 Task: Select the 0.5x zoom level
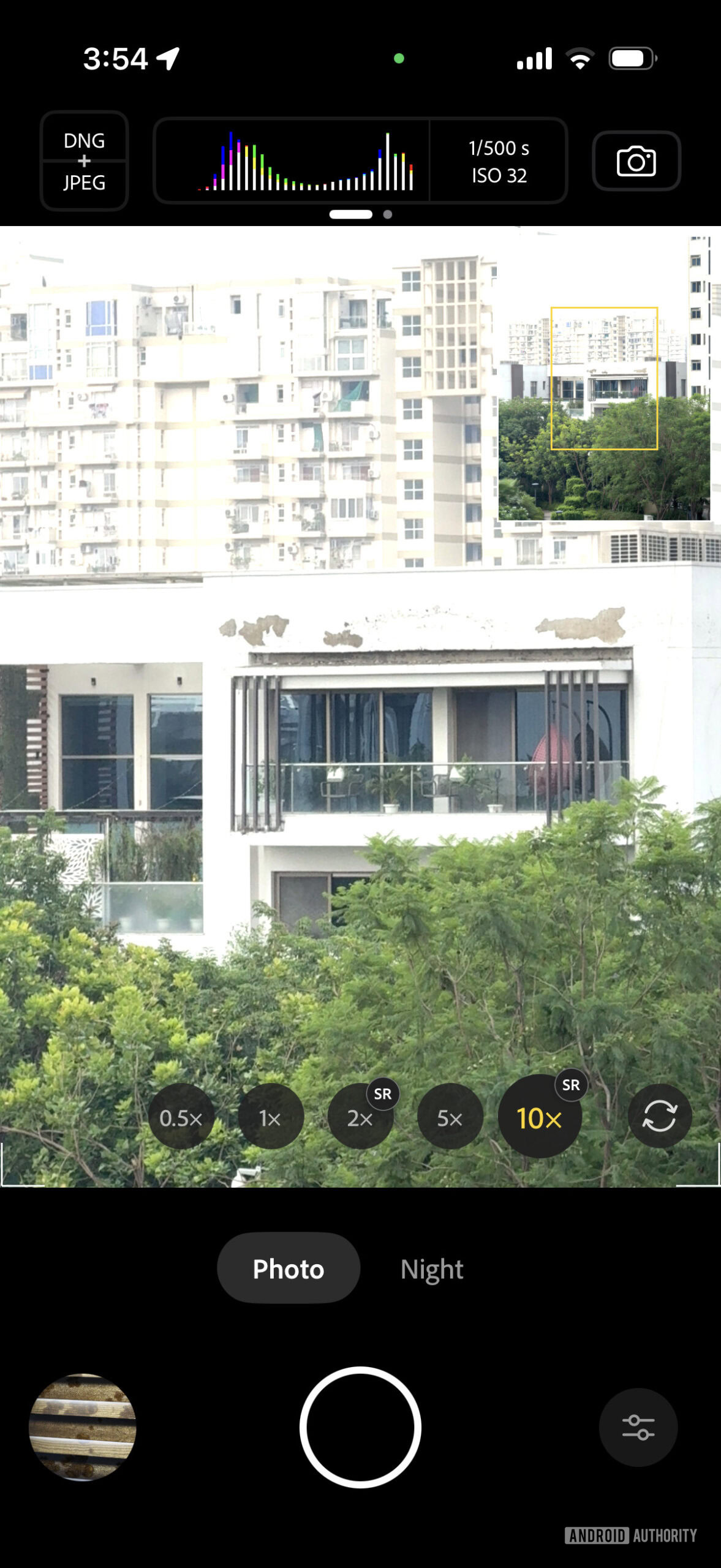pyautogui.click(x=181, y=1118)
